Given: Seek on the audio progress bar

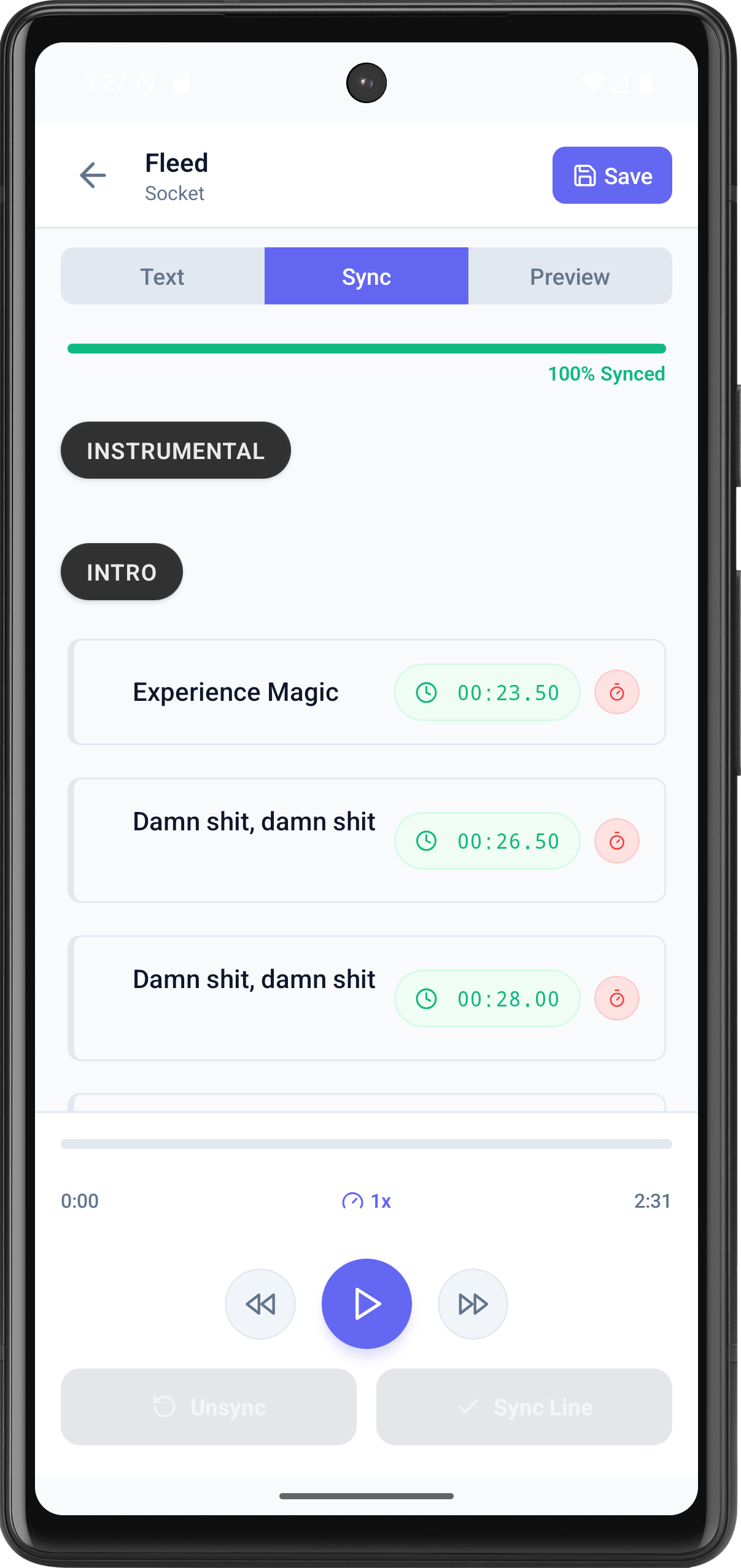Looking at the screenshot, I should click(x=367, y=1144).
